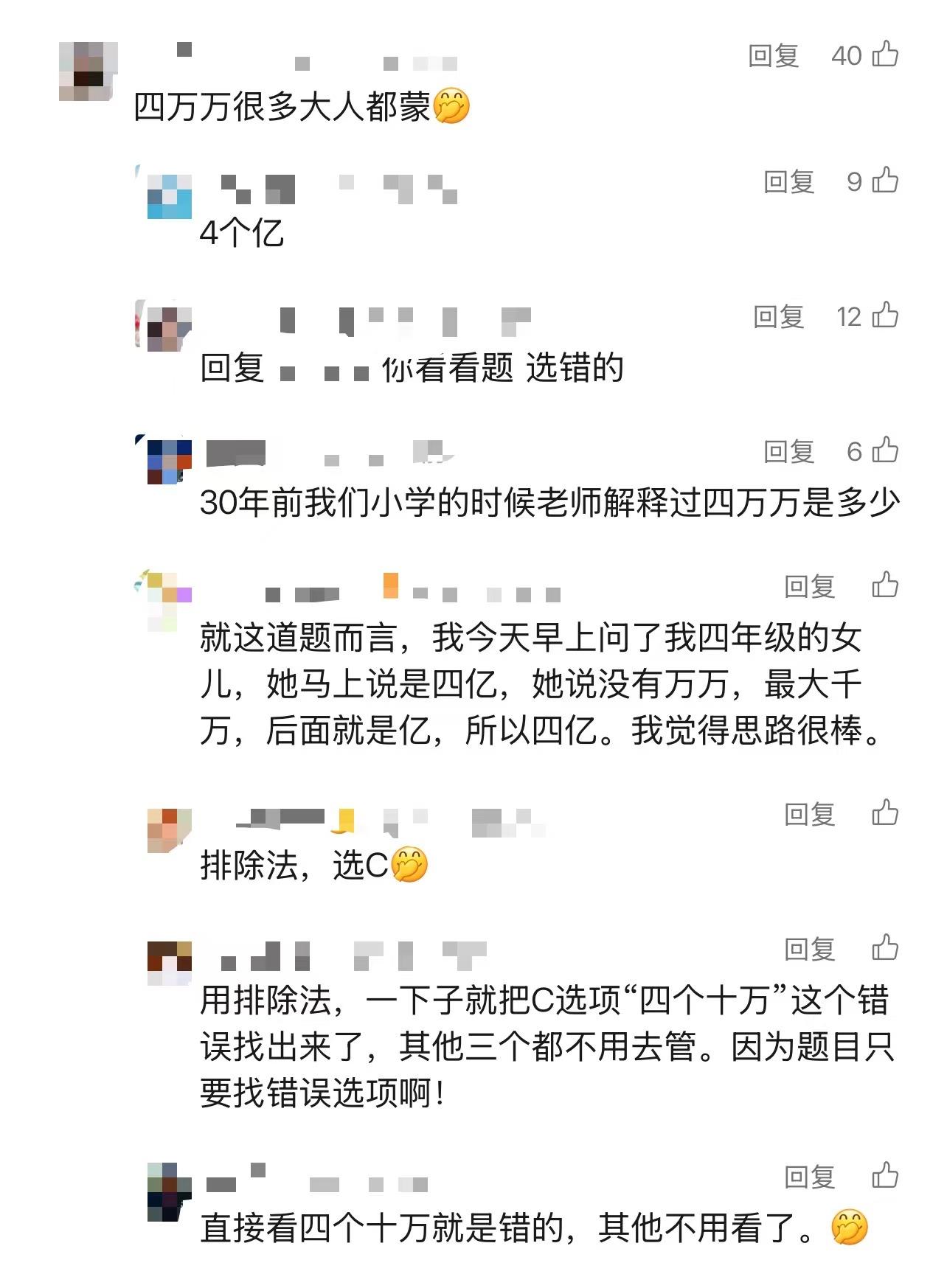
Task: Reply to the comment starting "就这道题而言"
Action: click(809, 587)
